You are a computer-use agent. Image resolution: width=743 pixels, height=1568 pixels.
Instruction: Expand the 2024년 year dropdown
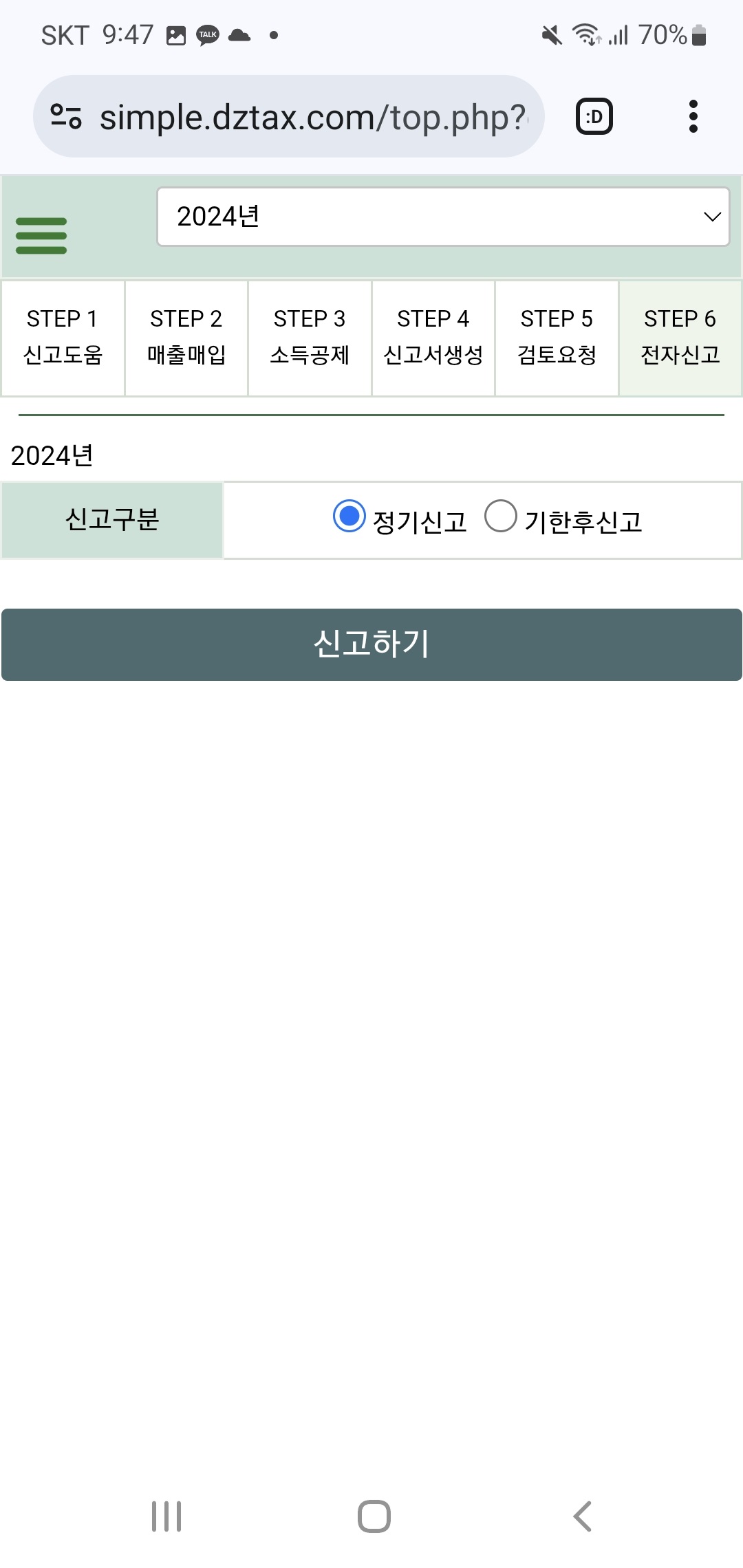[x=443, y=217]
